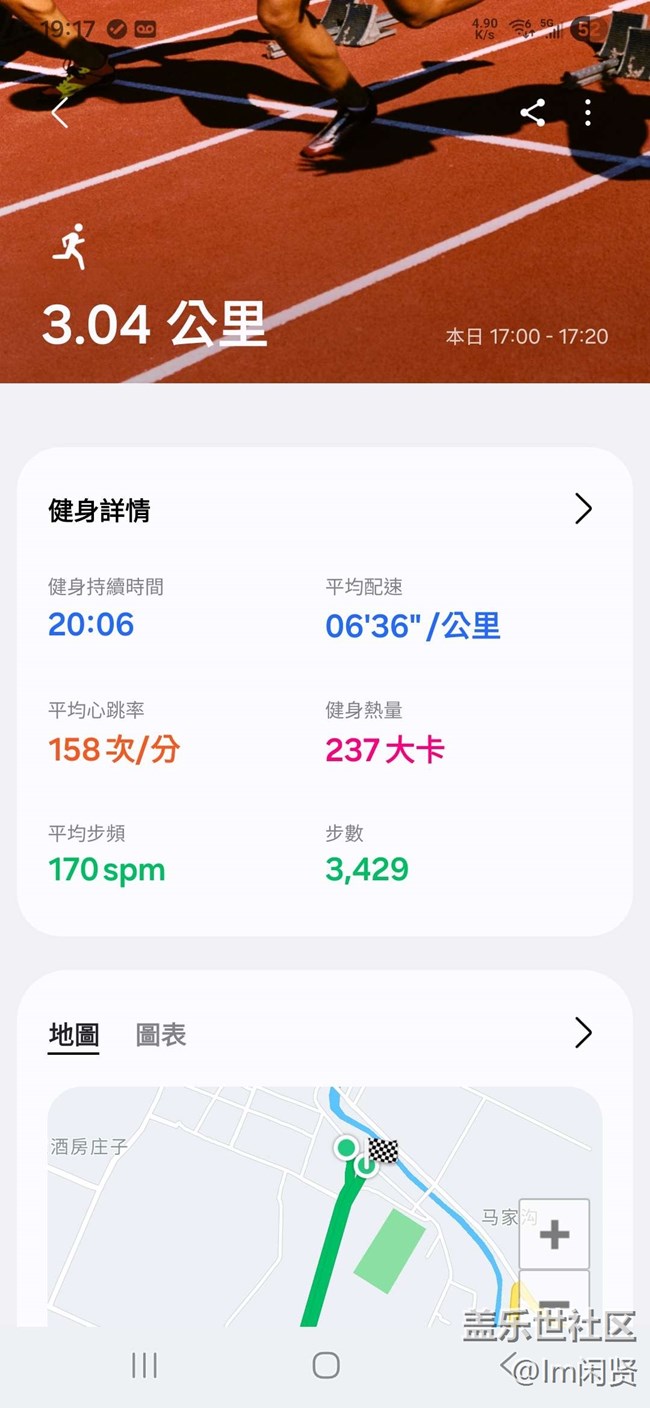Zoom in on the route map
650x1408 pixels.
pyautogui.click(x=554, y=1235)
